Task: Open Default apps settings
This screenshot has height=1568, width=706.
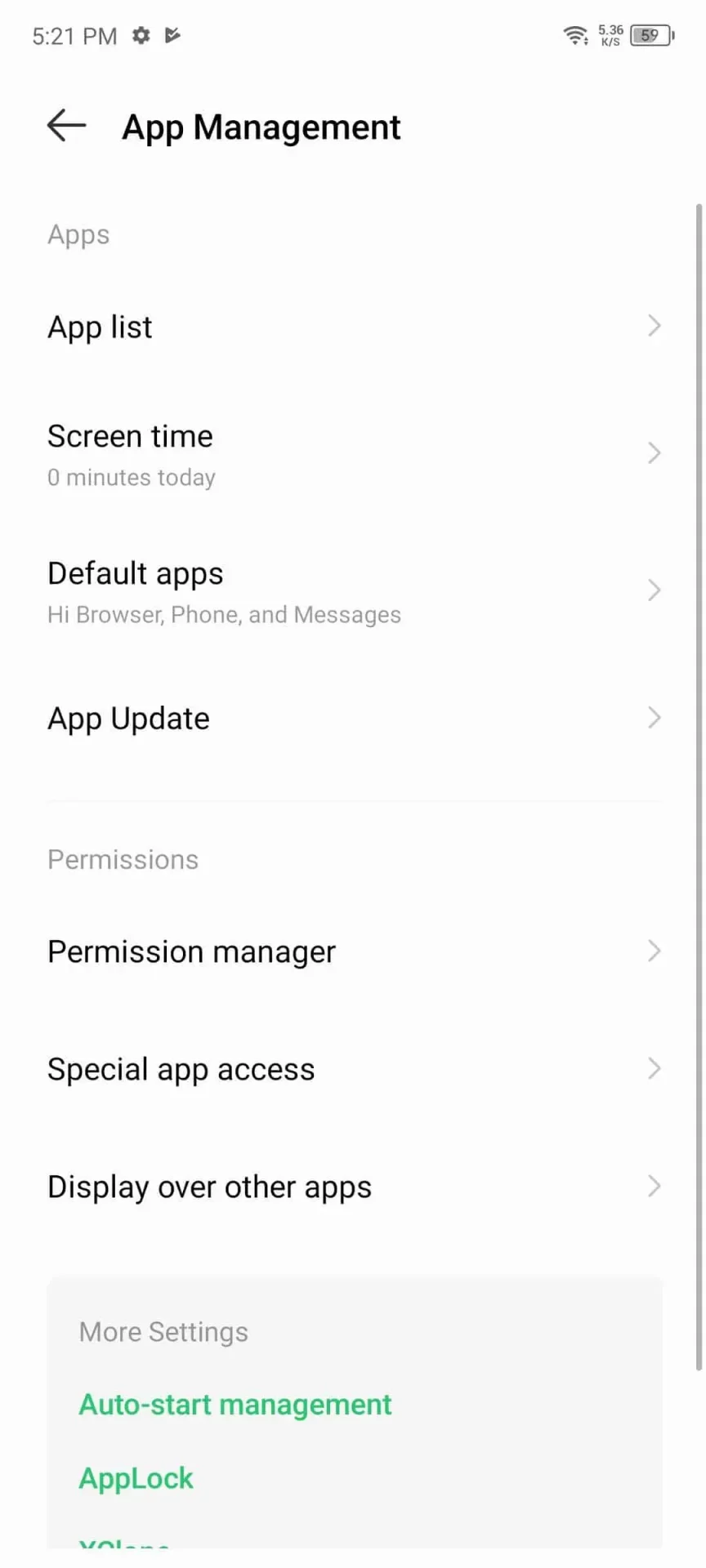Action: (353, 591)
